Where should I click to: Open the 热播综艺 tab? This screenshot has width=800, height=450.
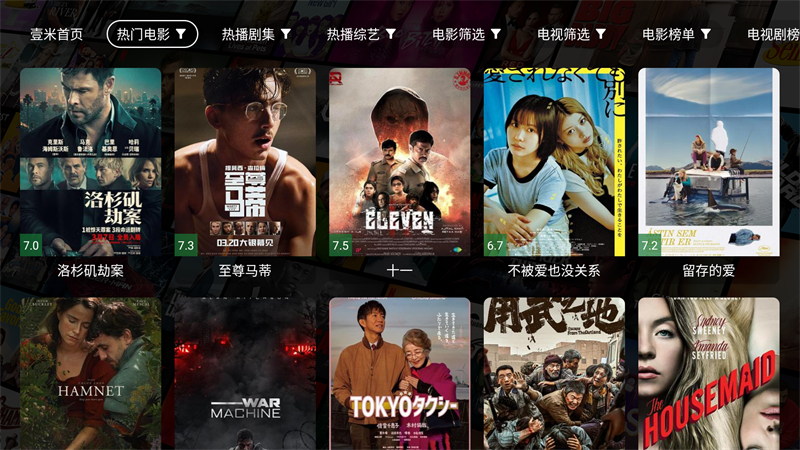[362, 34]
